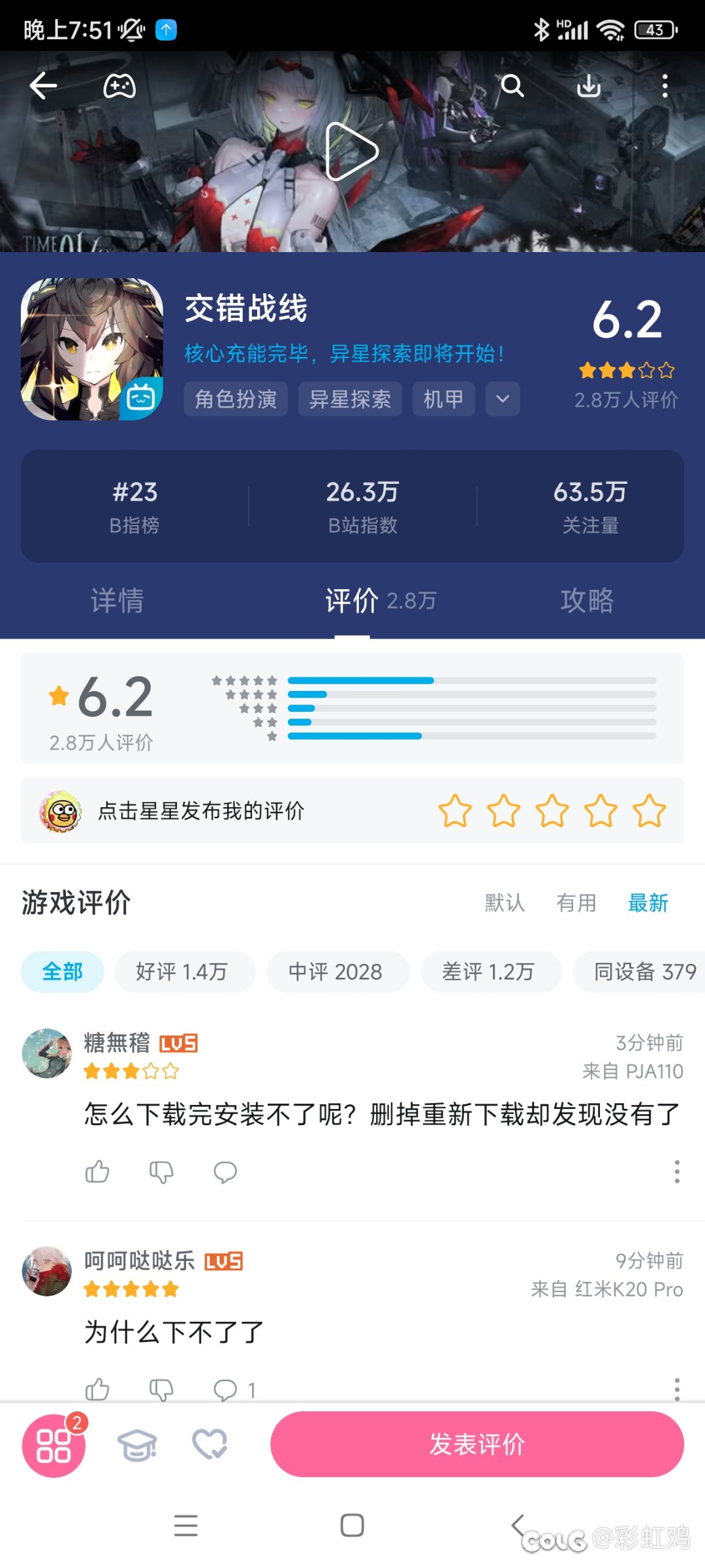This screenshot has height=1568, width=705.
Task: Expand the game tags dropdown
Action: coord(503,398)
